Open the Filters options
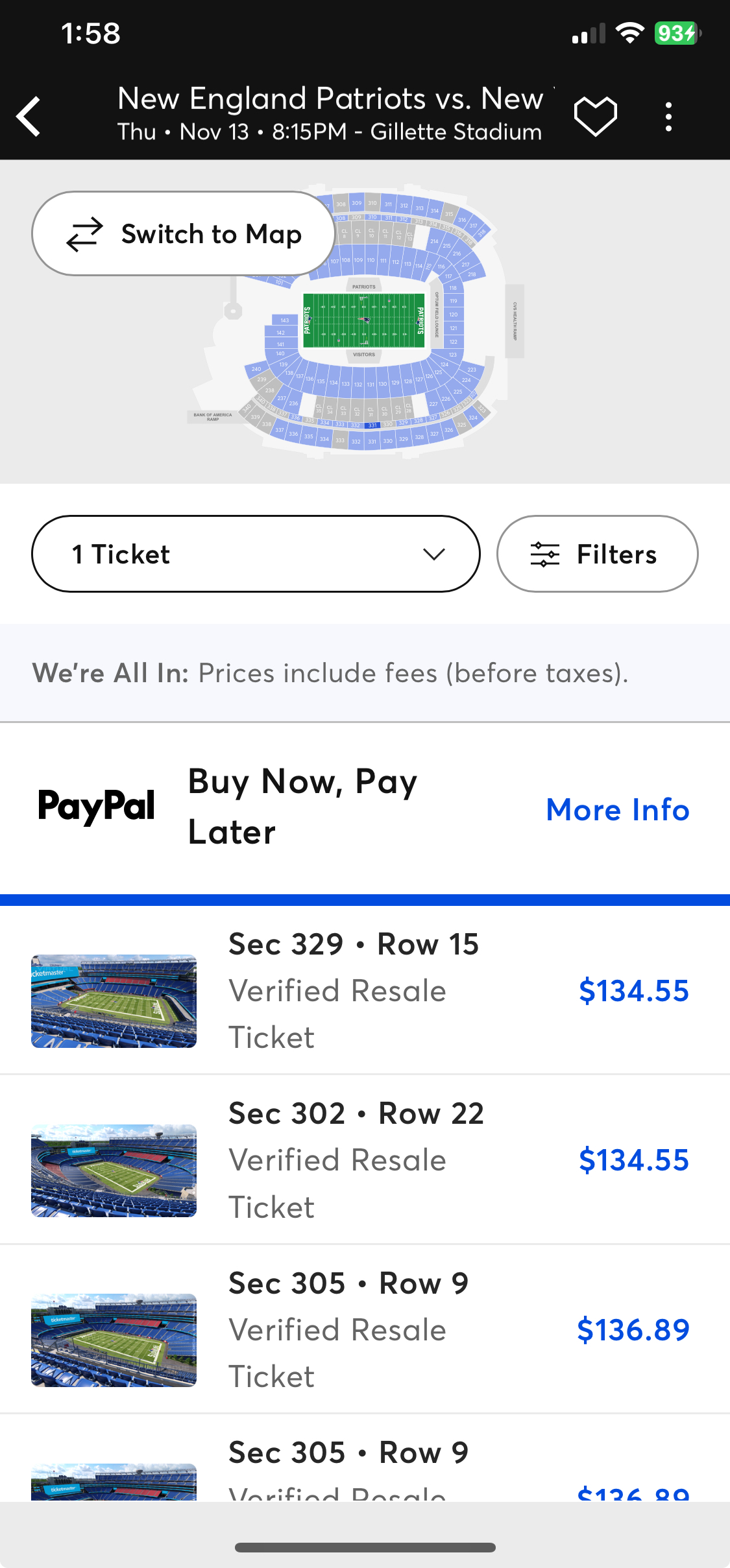This screenshot has height=1568, width=730. [598, 554]
